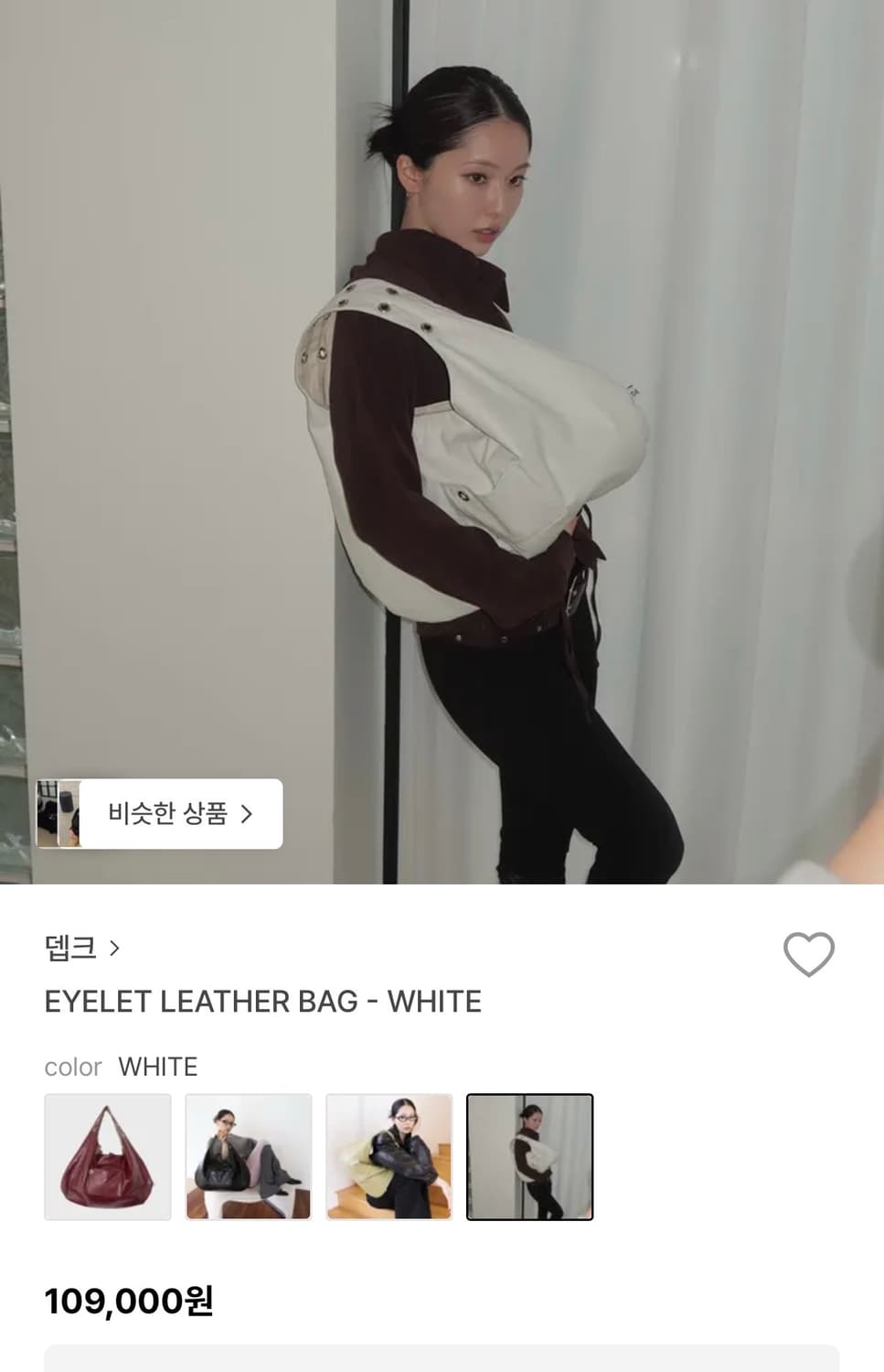Select the currently highlighted white bag thumbnail
884x1372 pixels.
(x=529, y=1156)
